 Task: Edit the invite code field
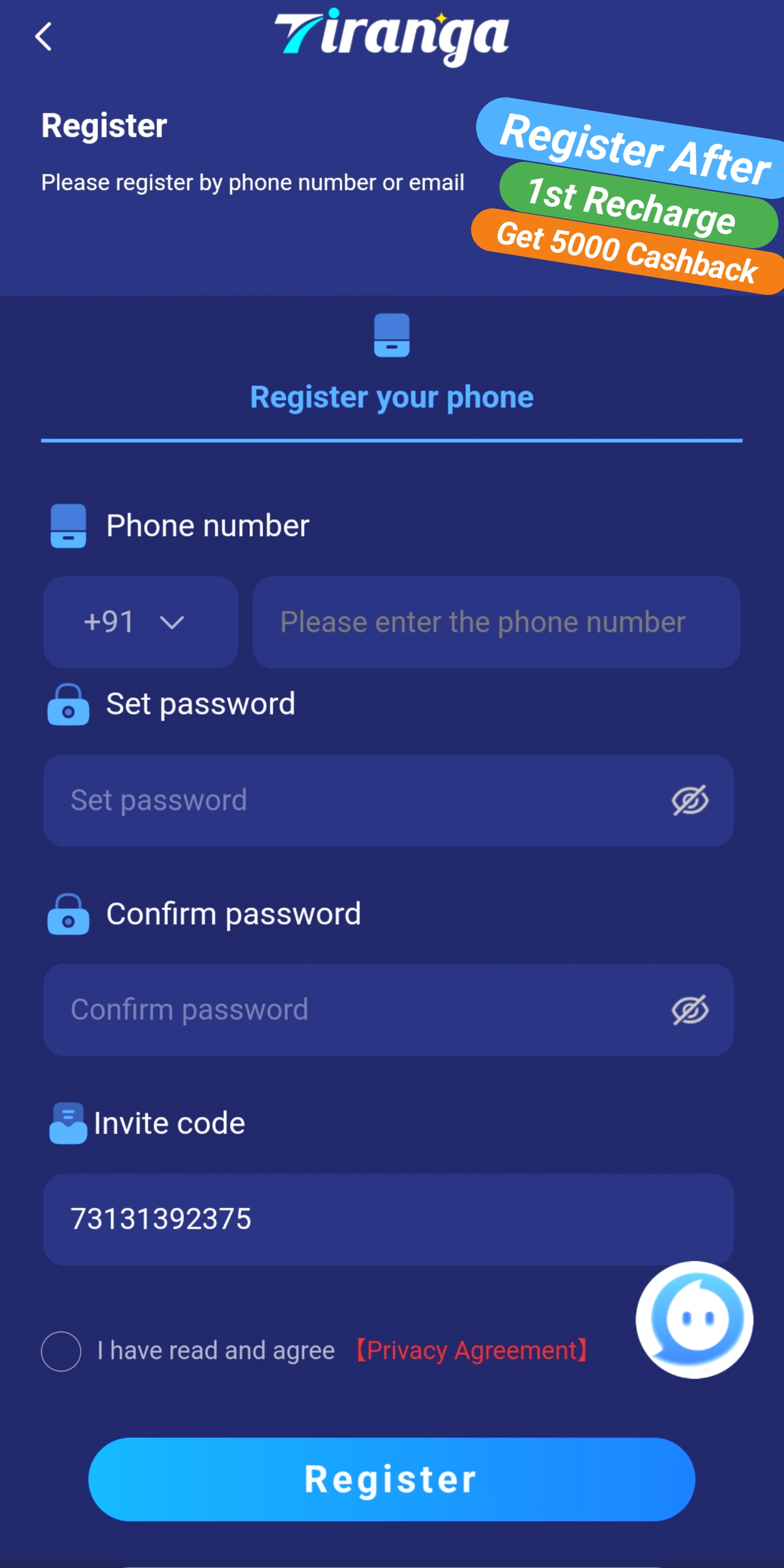point(387,1219)
